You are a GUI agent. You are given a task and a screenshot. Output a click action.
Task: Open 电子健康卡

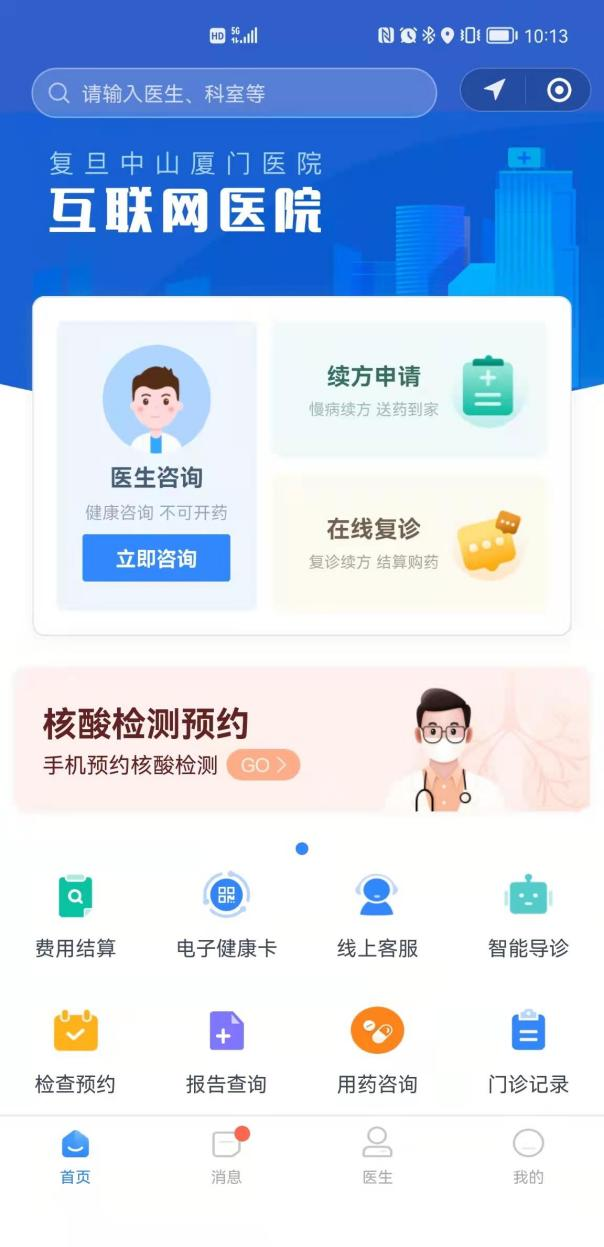coord(226,915)
